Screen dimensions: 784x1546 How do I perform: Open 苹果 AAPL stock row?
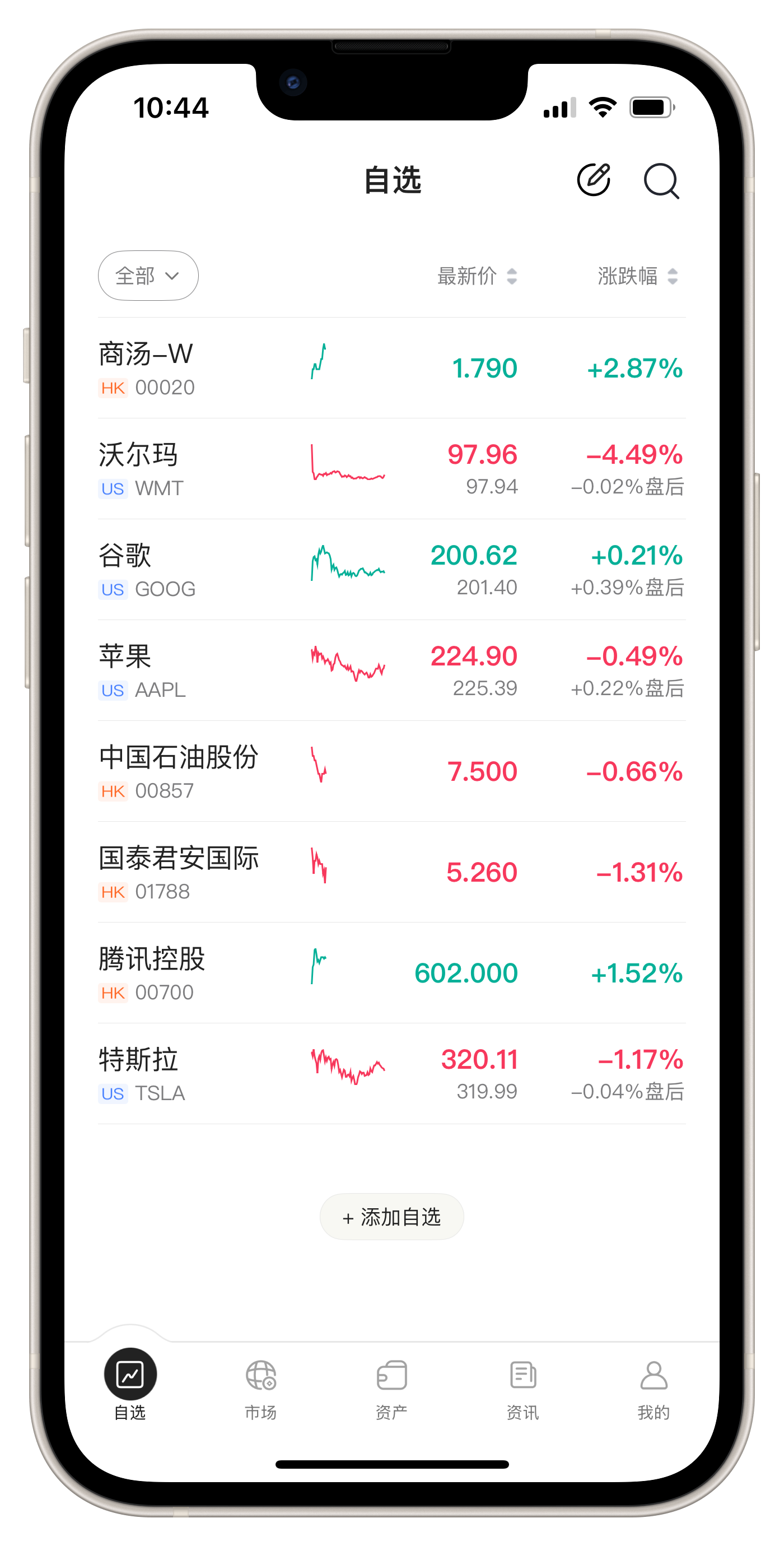391,670
